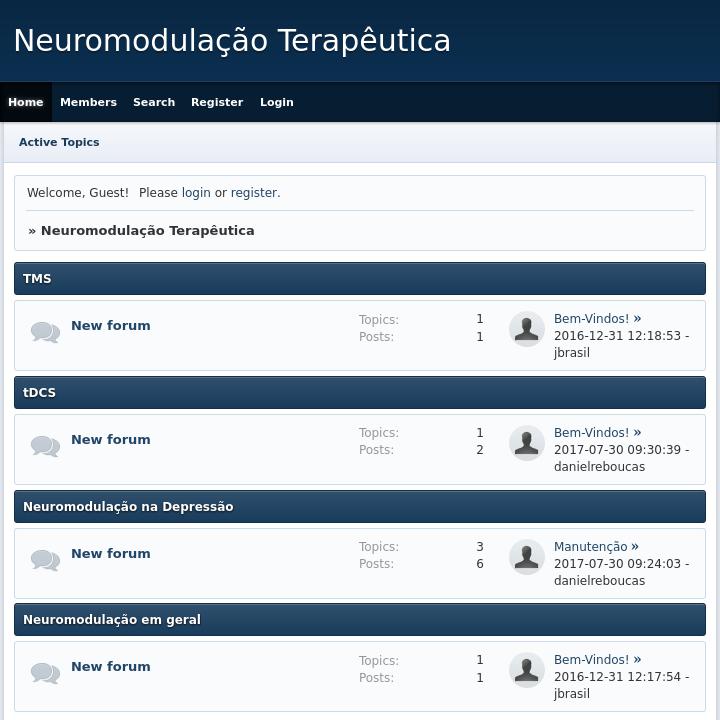The image size is (720, 720).
Task: Tap the register link in the welcome message
Action: pos(254,193)
